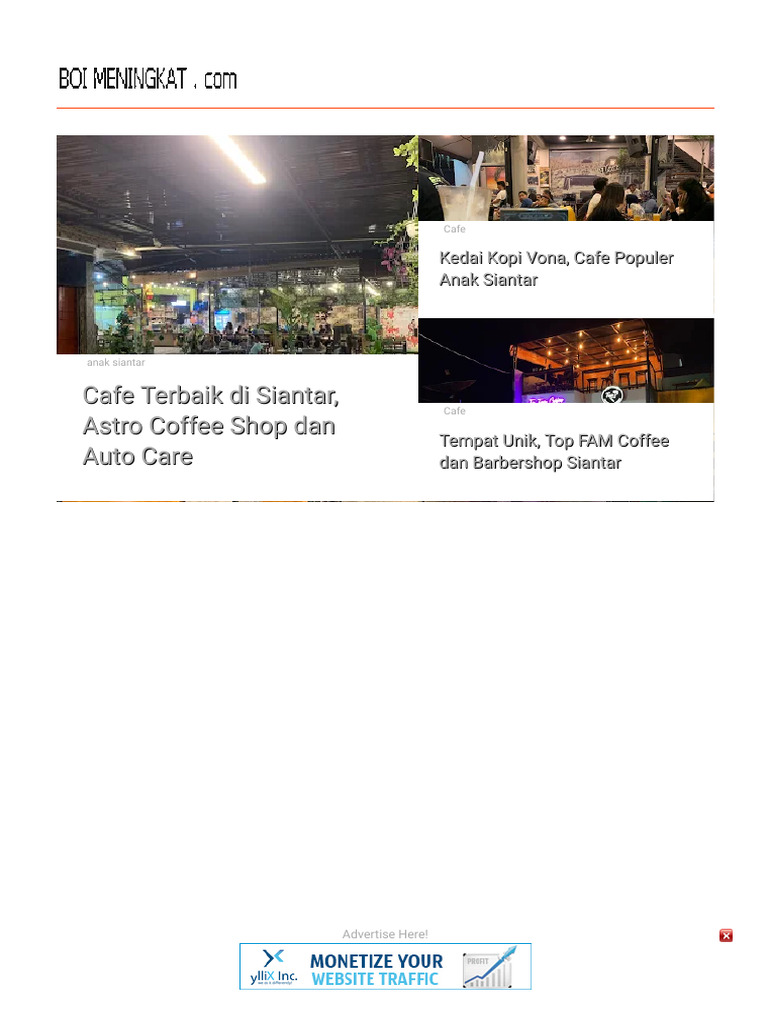768x1024 pixels.
Task: Open the Top FAM Coffee article
Action: tap(554, 451)
